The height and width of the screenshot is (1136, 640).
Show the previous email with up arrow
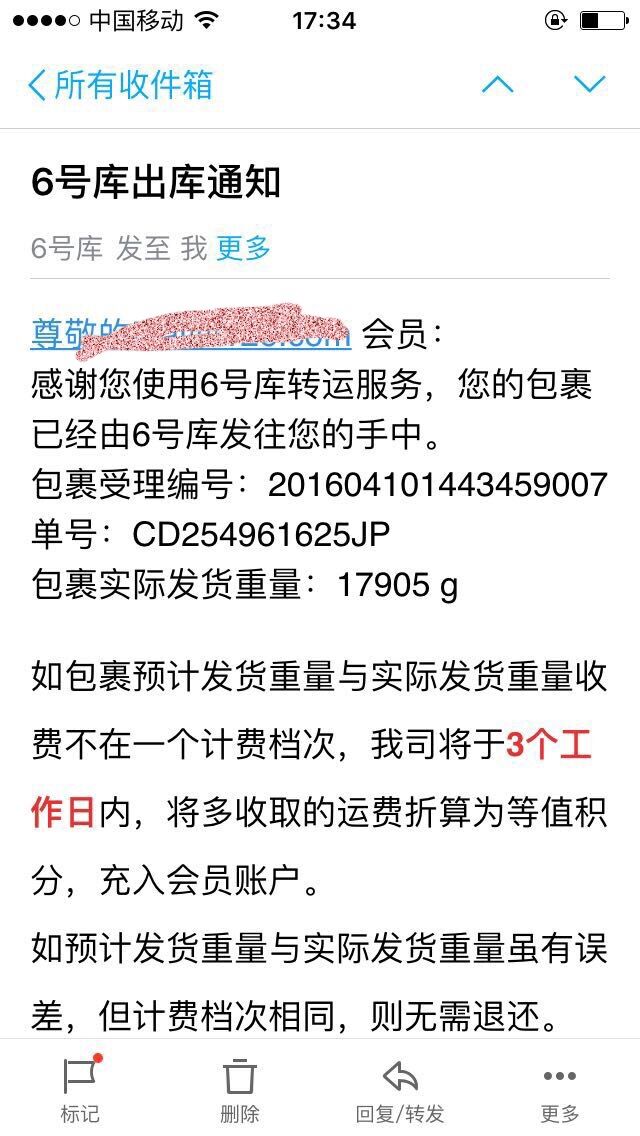click(x=498, y=85)
